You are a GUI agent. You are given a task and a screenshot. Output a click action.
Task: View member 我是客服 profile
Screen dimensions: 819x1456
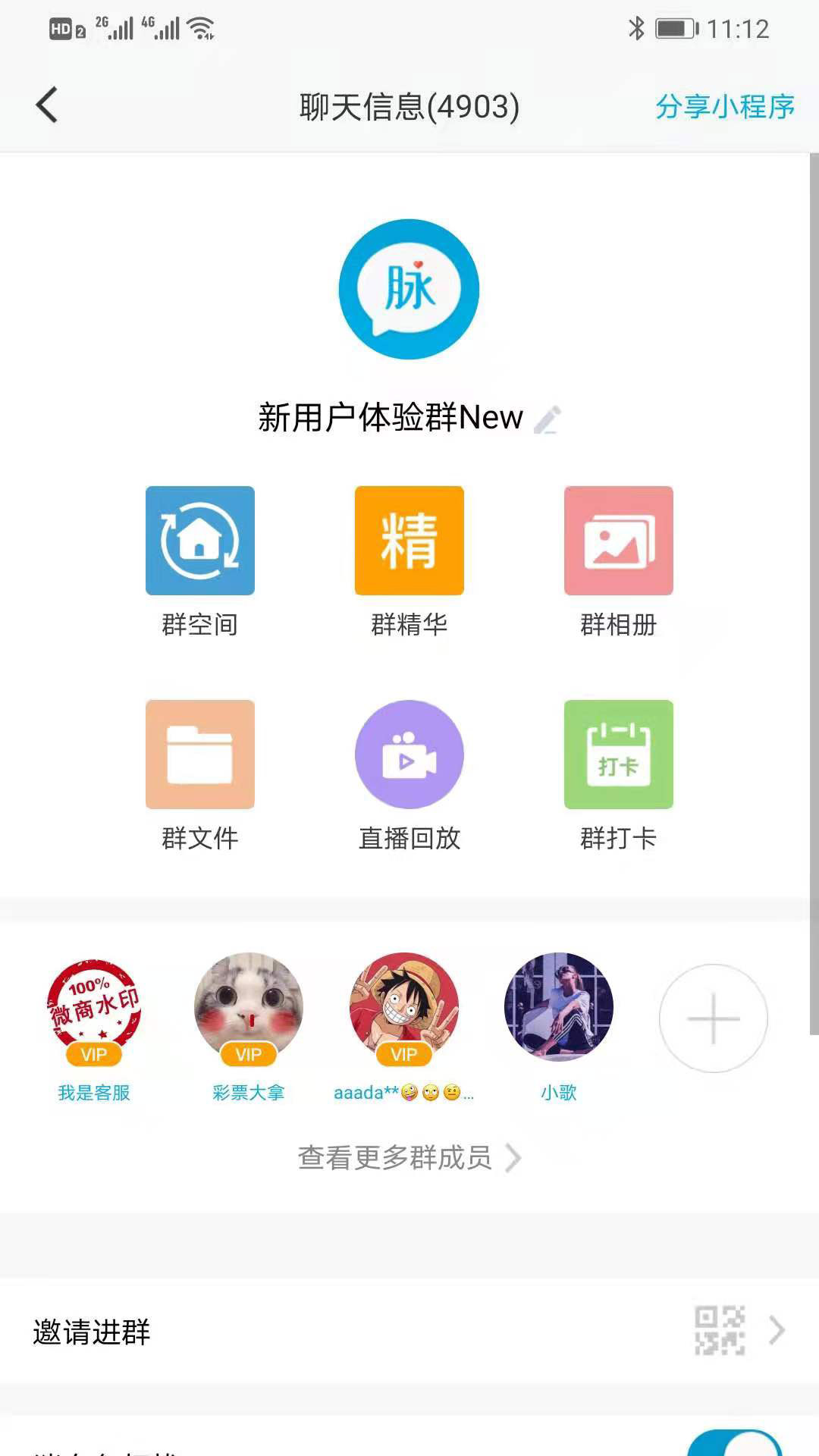[94, 1009]
